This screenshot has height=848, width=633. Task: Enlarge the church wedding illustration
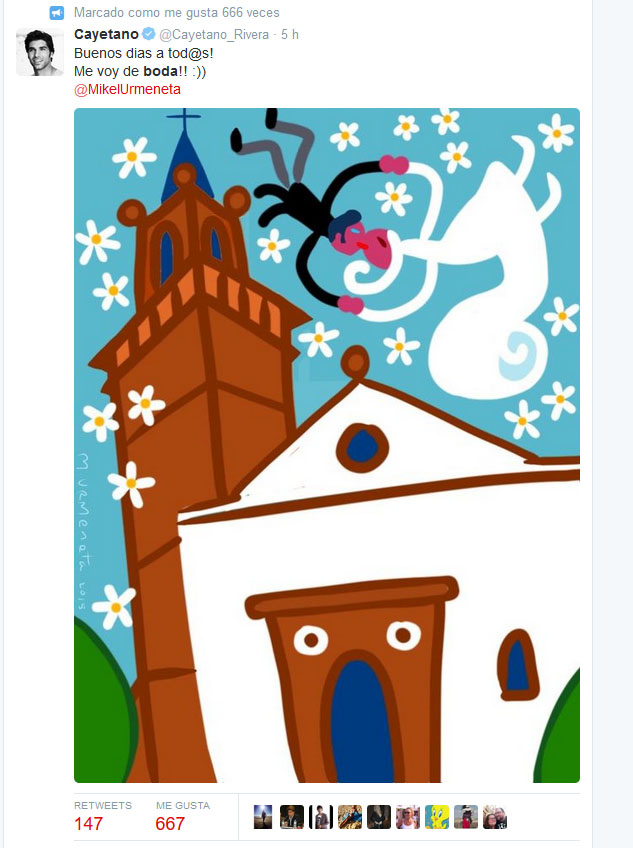point(327,445)
